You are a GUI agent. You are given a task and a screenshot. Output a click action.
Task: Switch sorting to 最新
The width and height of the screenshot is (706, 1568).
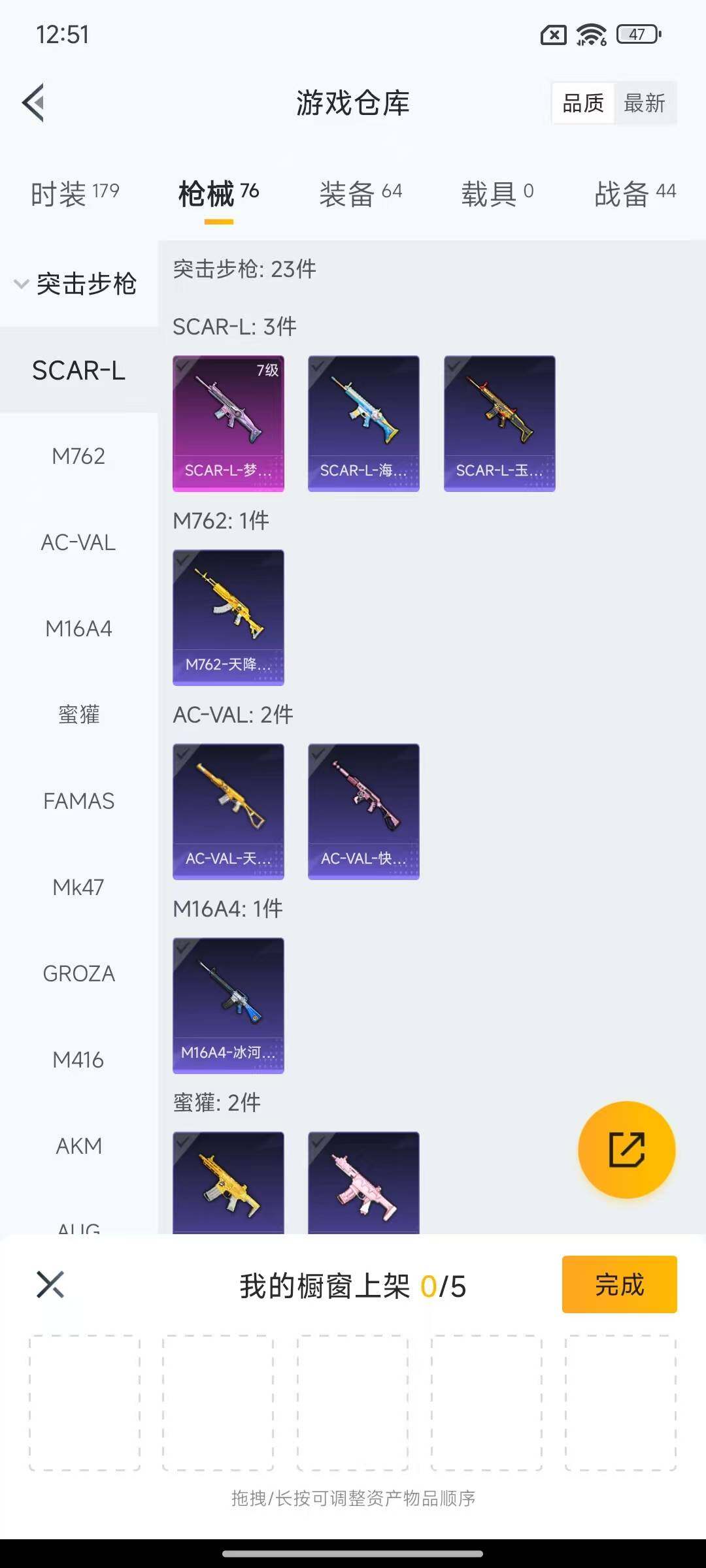pos(645,103)
